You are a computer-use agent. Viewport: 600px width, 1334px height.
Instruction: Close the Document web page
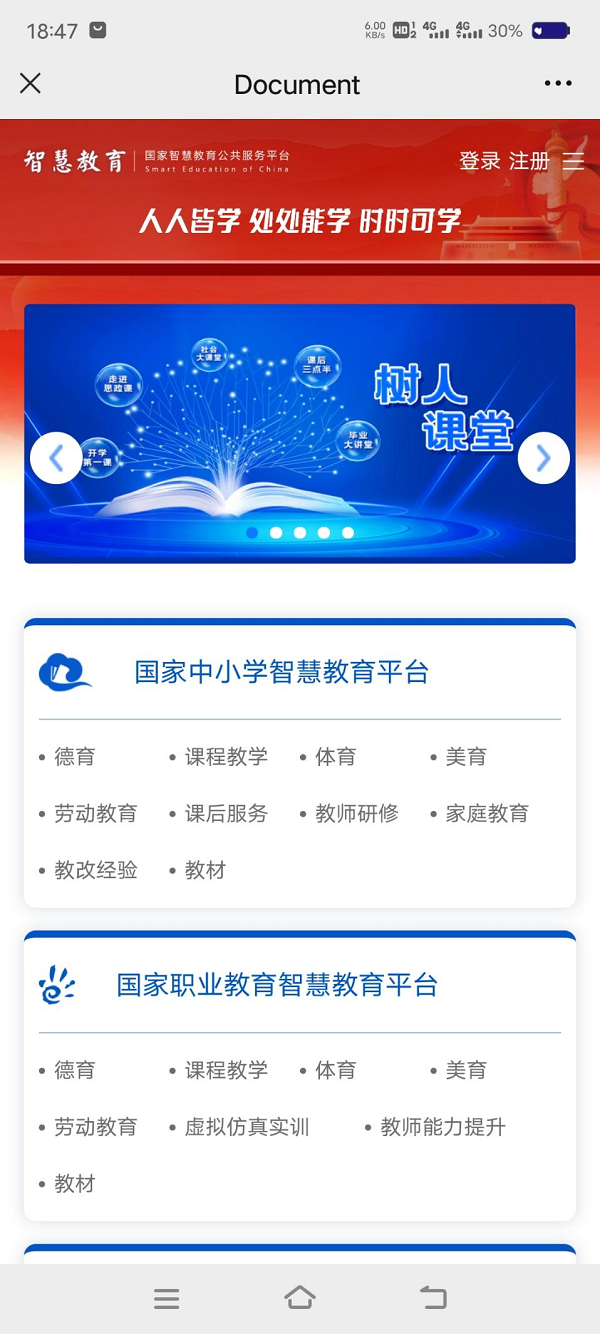coord(31,84)
